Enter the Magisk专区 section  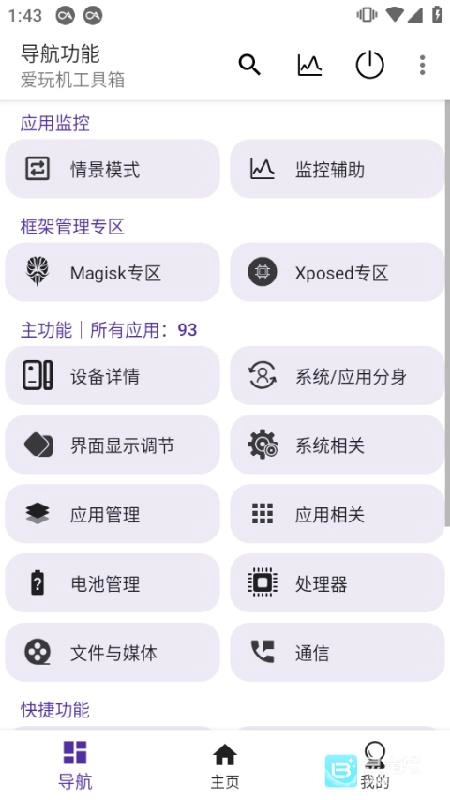112,272
